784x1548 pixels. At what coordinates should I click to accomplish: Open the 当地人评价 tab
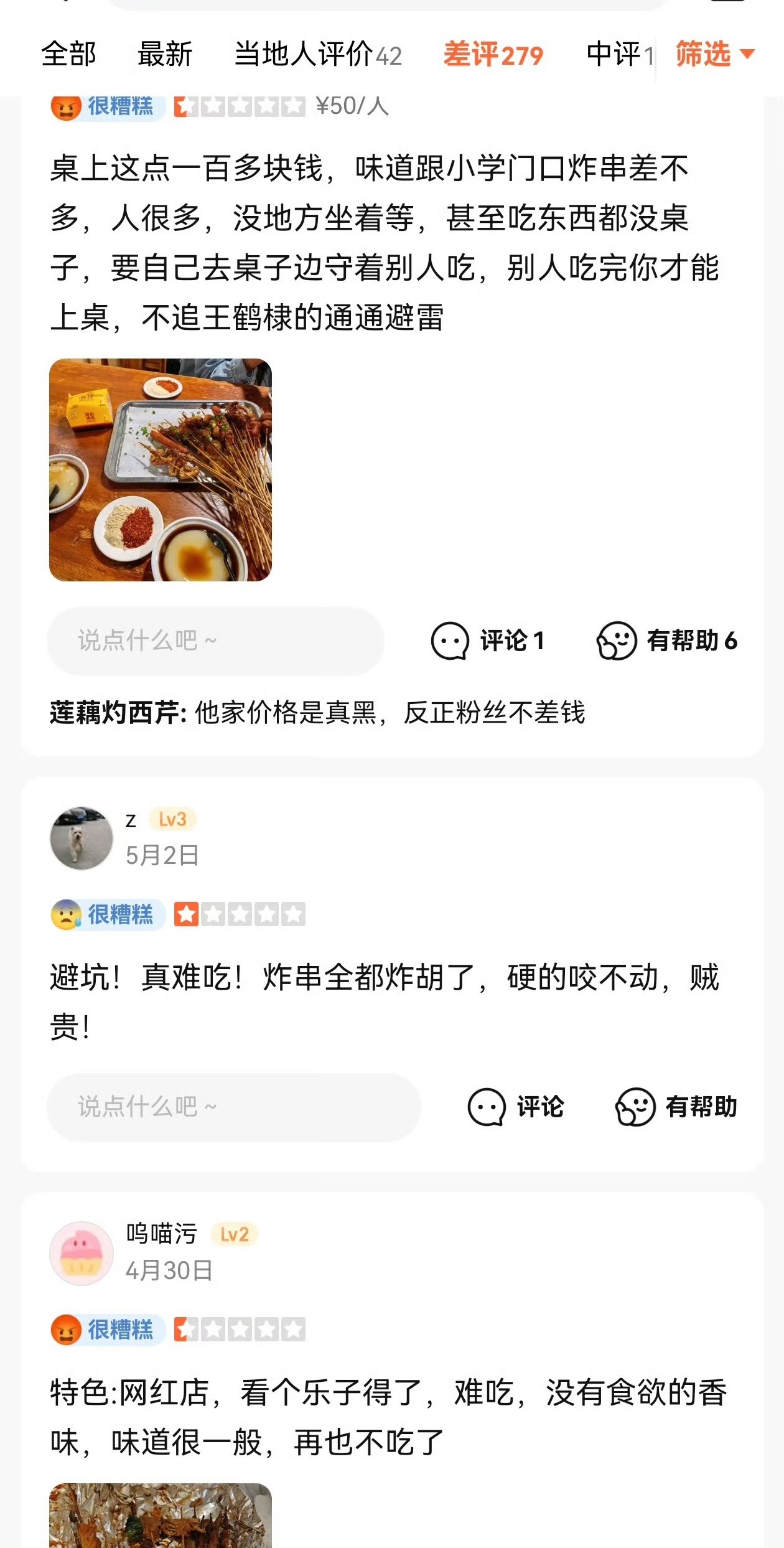tap(318, 55)
